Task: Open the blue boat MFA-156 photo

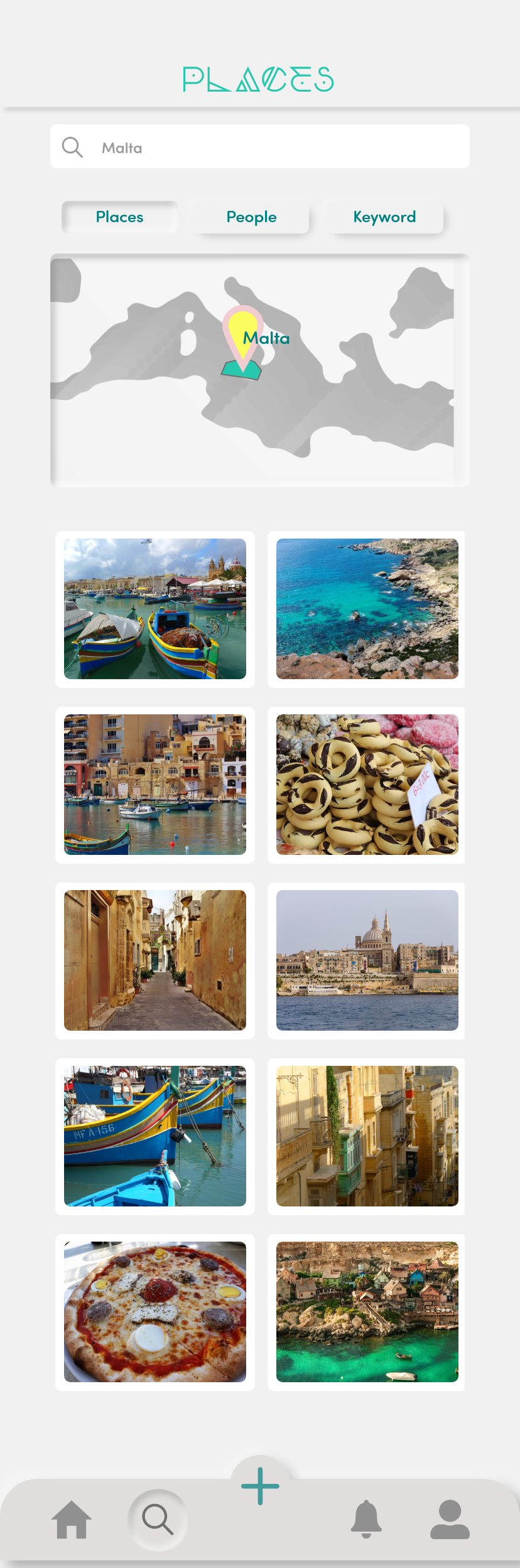Action: (155, 1136)
